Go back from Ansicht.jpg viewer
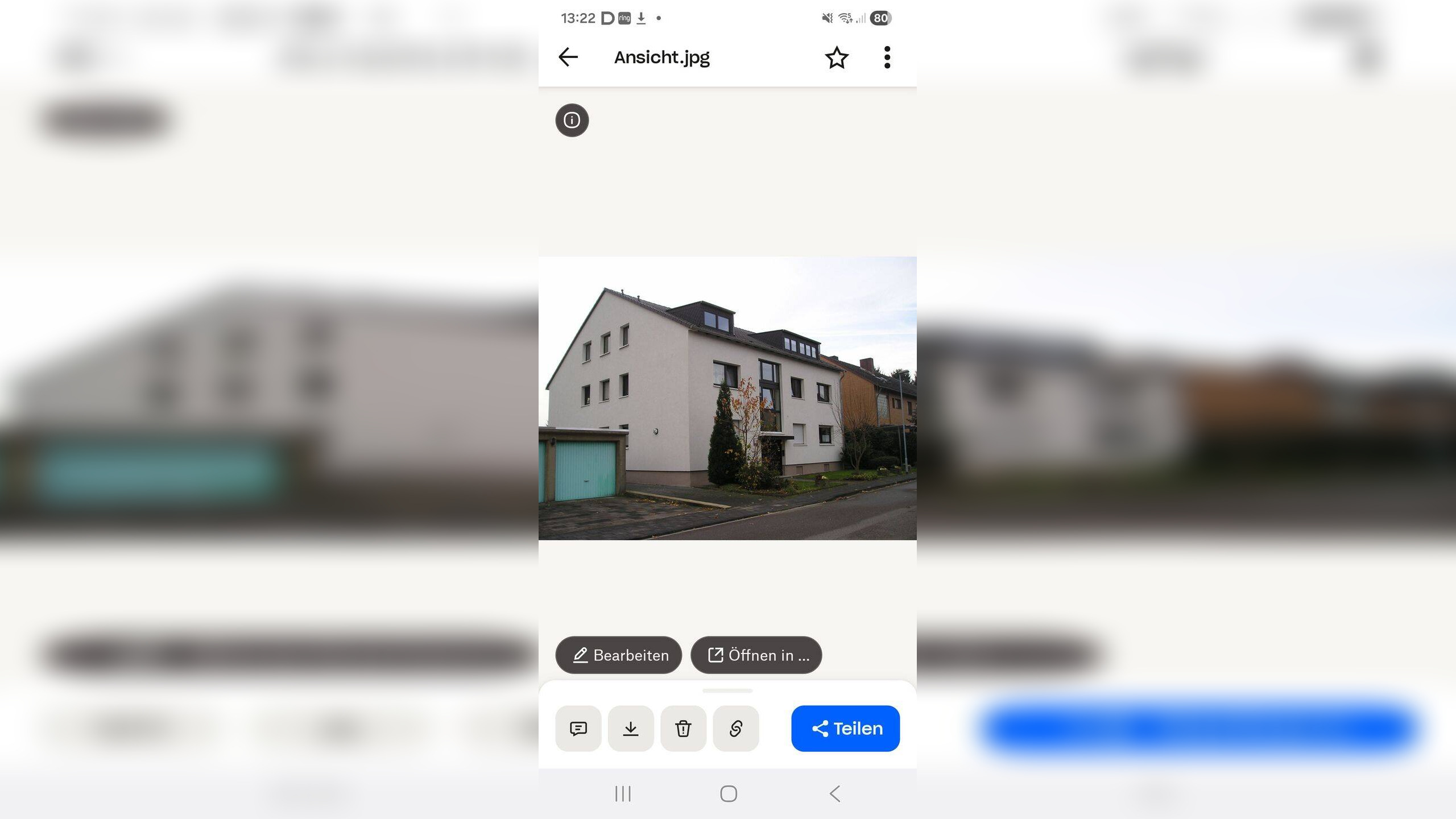The height and width of the screenshot is (819, 1456). (x=568, y=57)
